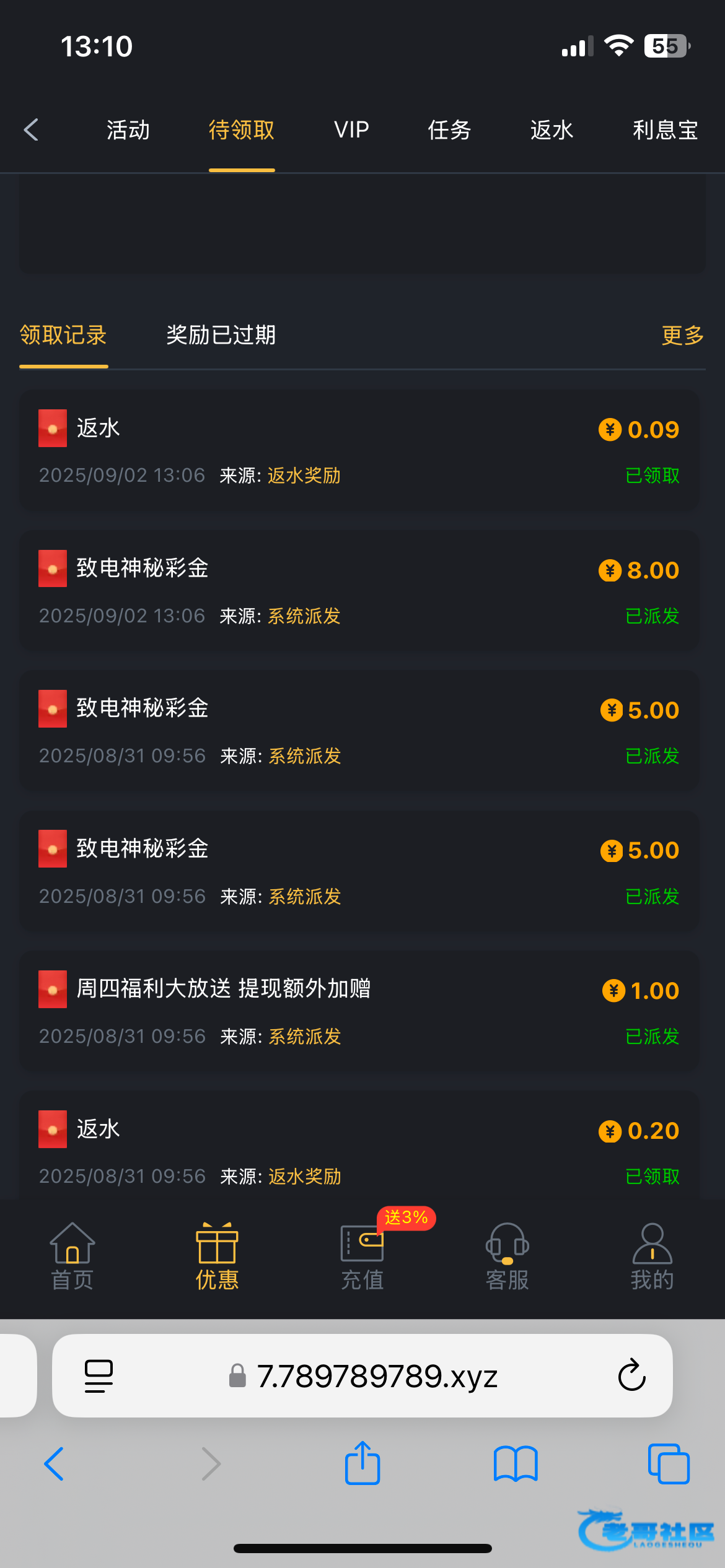Tap 更多 to view more records
The width and height of the screenshot is (725, 1568).
point(682,335)
